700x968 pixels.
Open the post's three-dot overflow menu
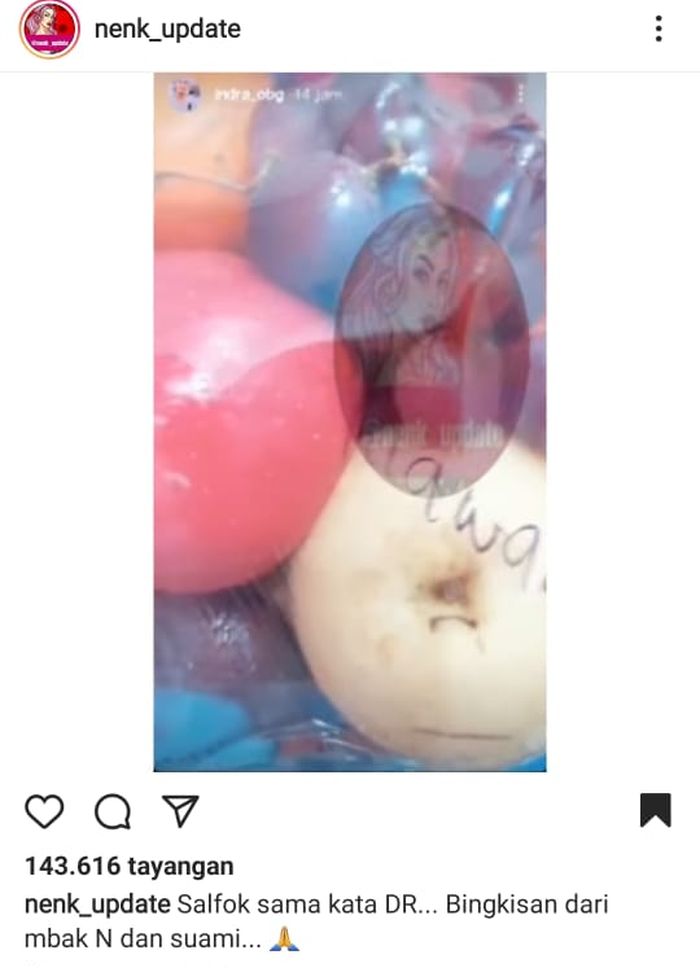point(658,29)
